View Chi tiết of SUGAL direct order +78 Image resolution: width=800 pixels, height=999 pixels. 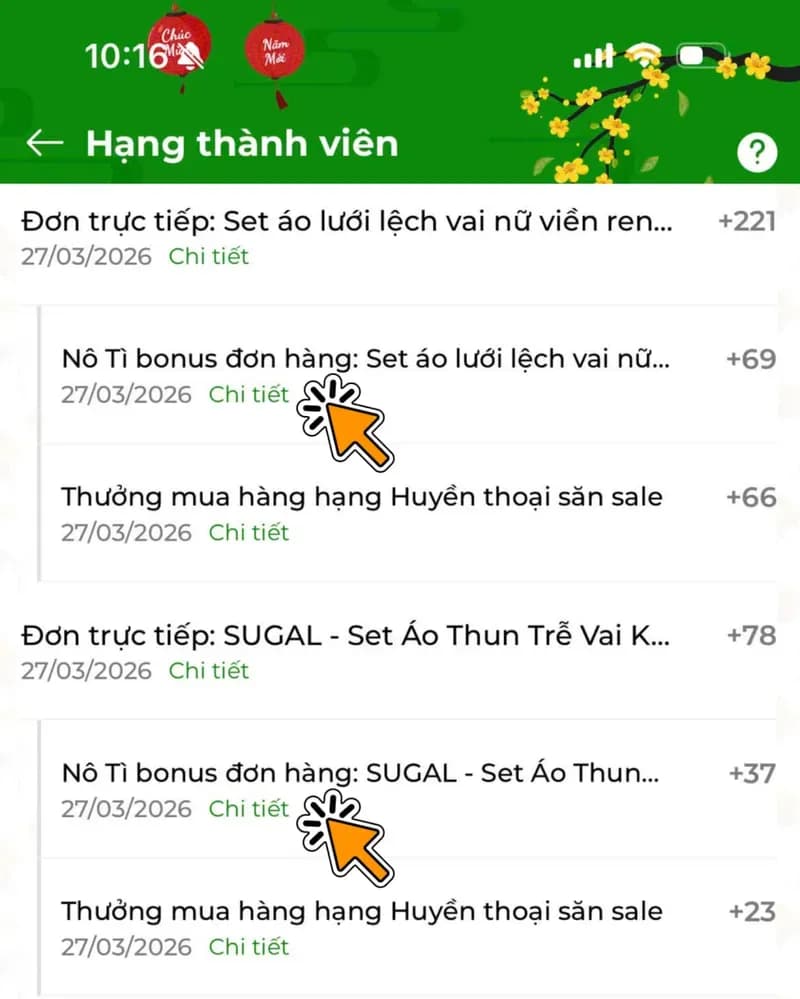[x=208, y=670]
